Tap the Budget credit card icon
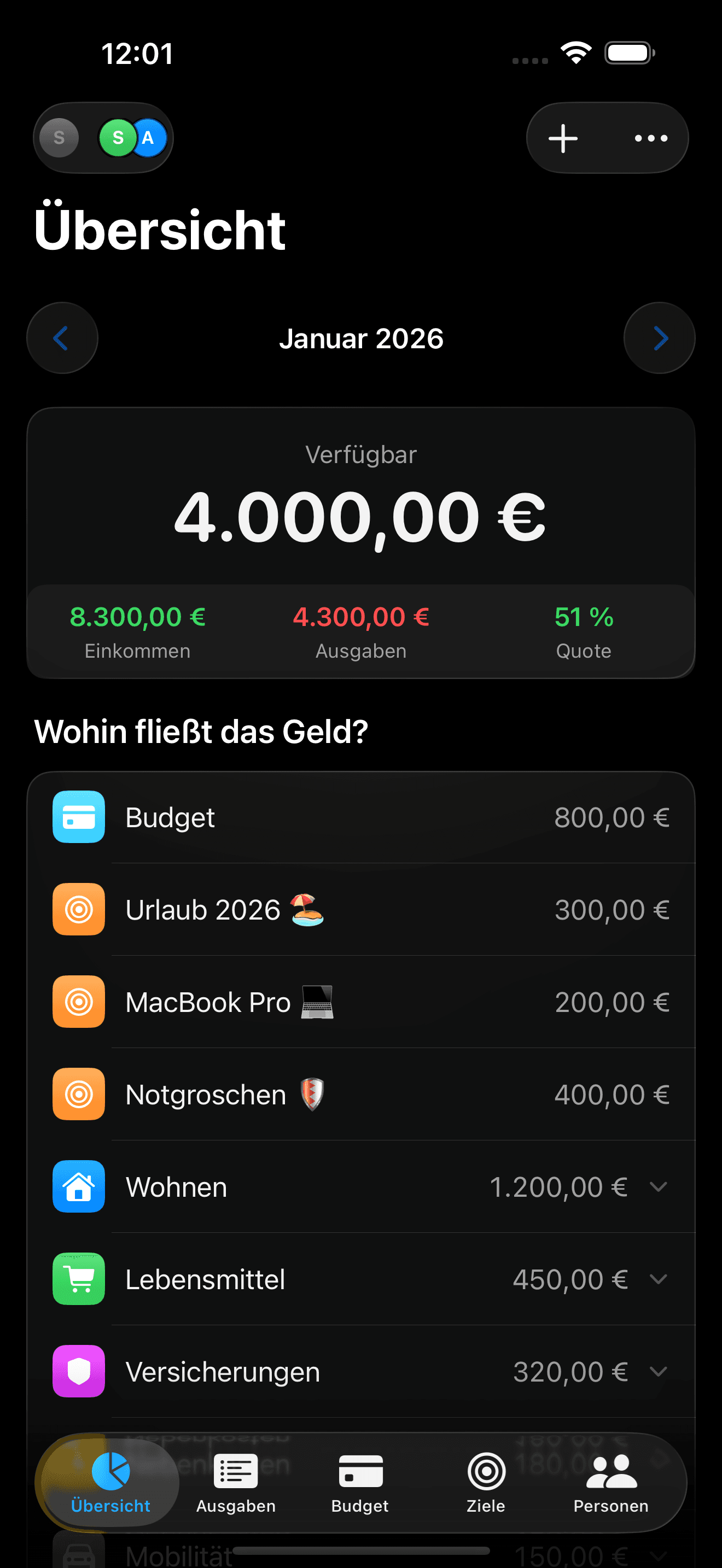This screenshot has height=1568, width=722. coord(78,817)
